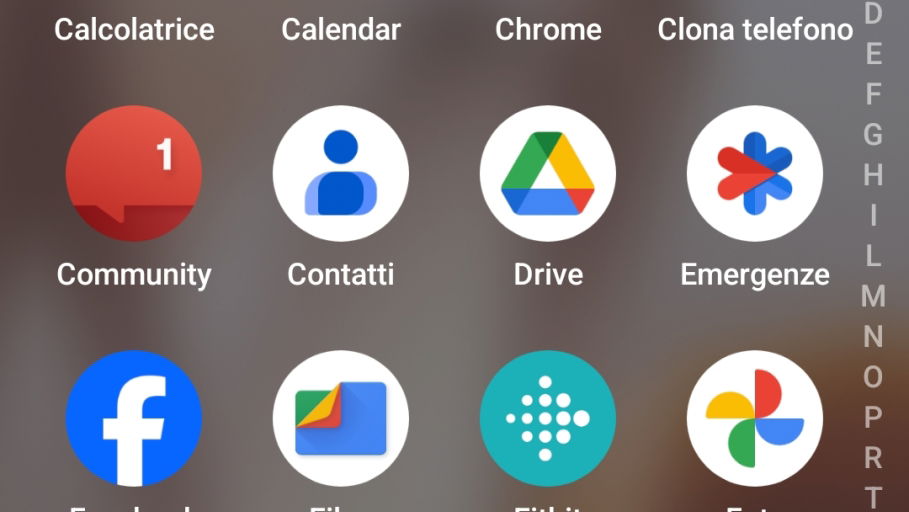The height and width of the screenshot is (512, 909).
Task: Launch the Google Files app
Action: [x=340, y=418]
